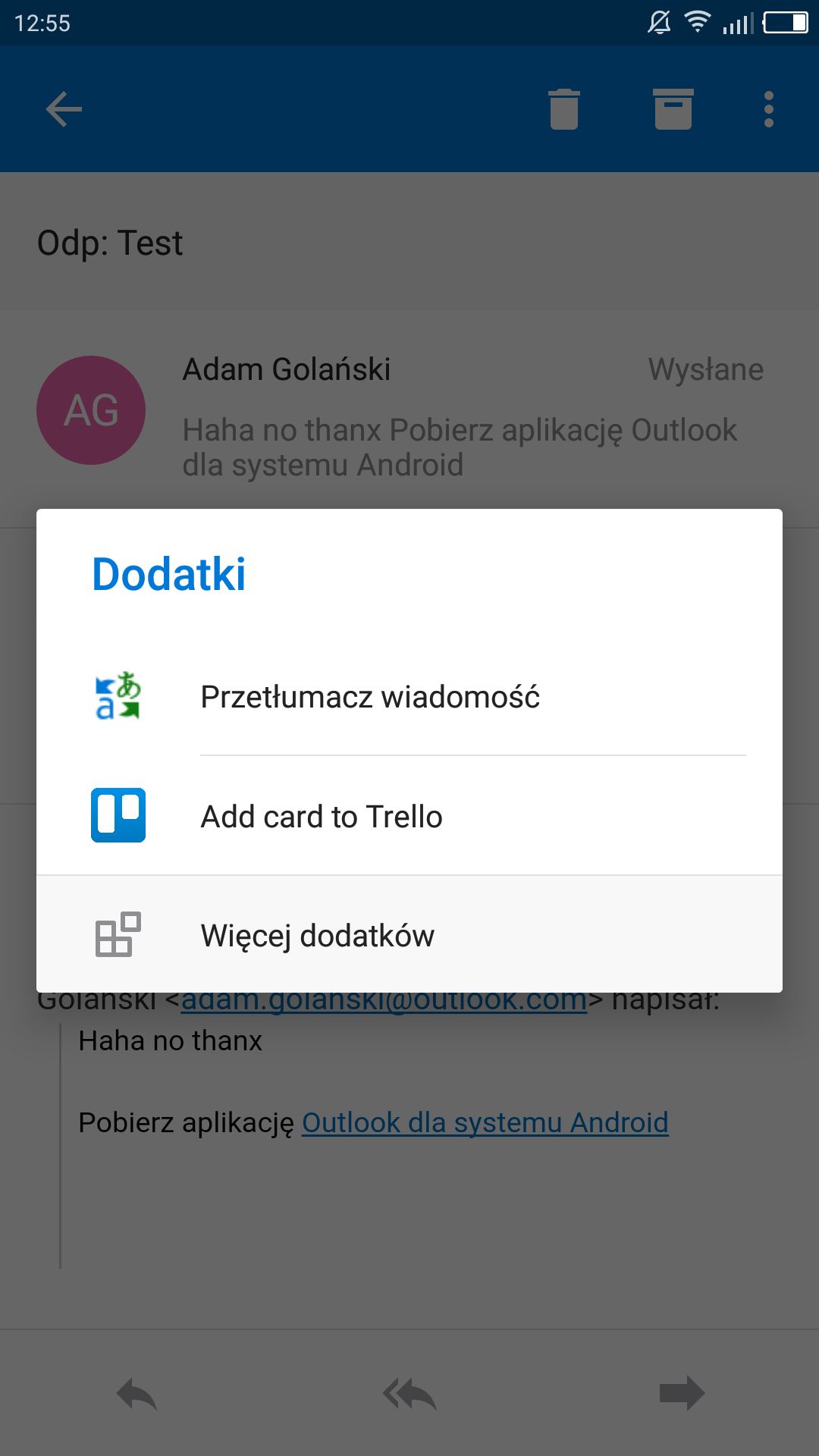The width and height of the screenshot is (819, 1456).
Task: Tap the Outlook dla systemu Android link
Action: click(485, 1122)
